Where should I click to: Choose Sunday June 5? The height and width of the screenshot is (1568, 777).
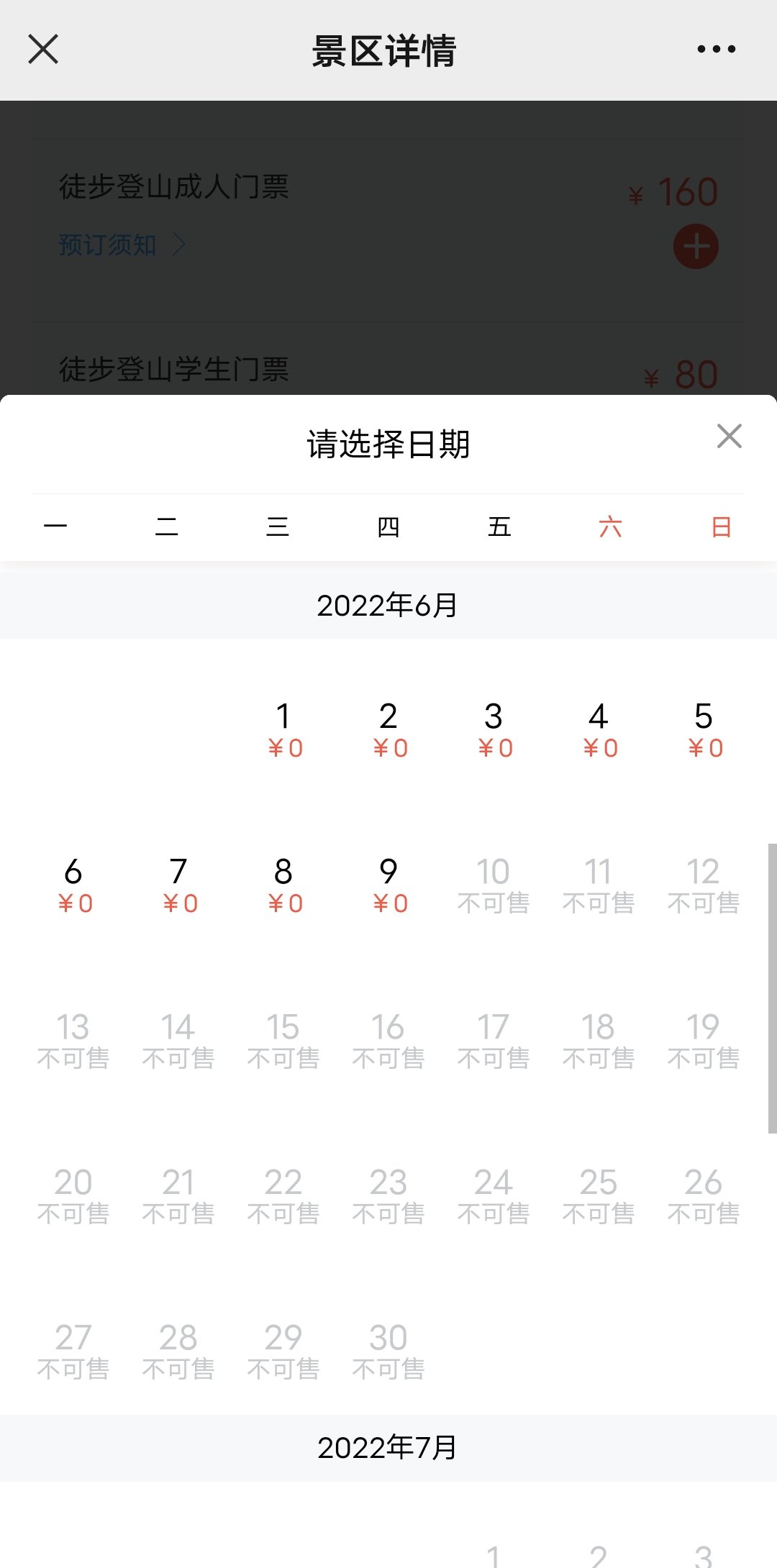pyautogui.click(x=704, y=729)
